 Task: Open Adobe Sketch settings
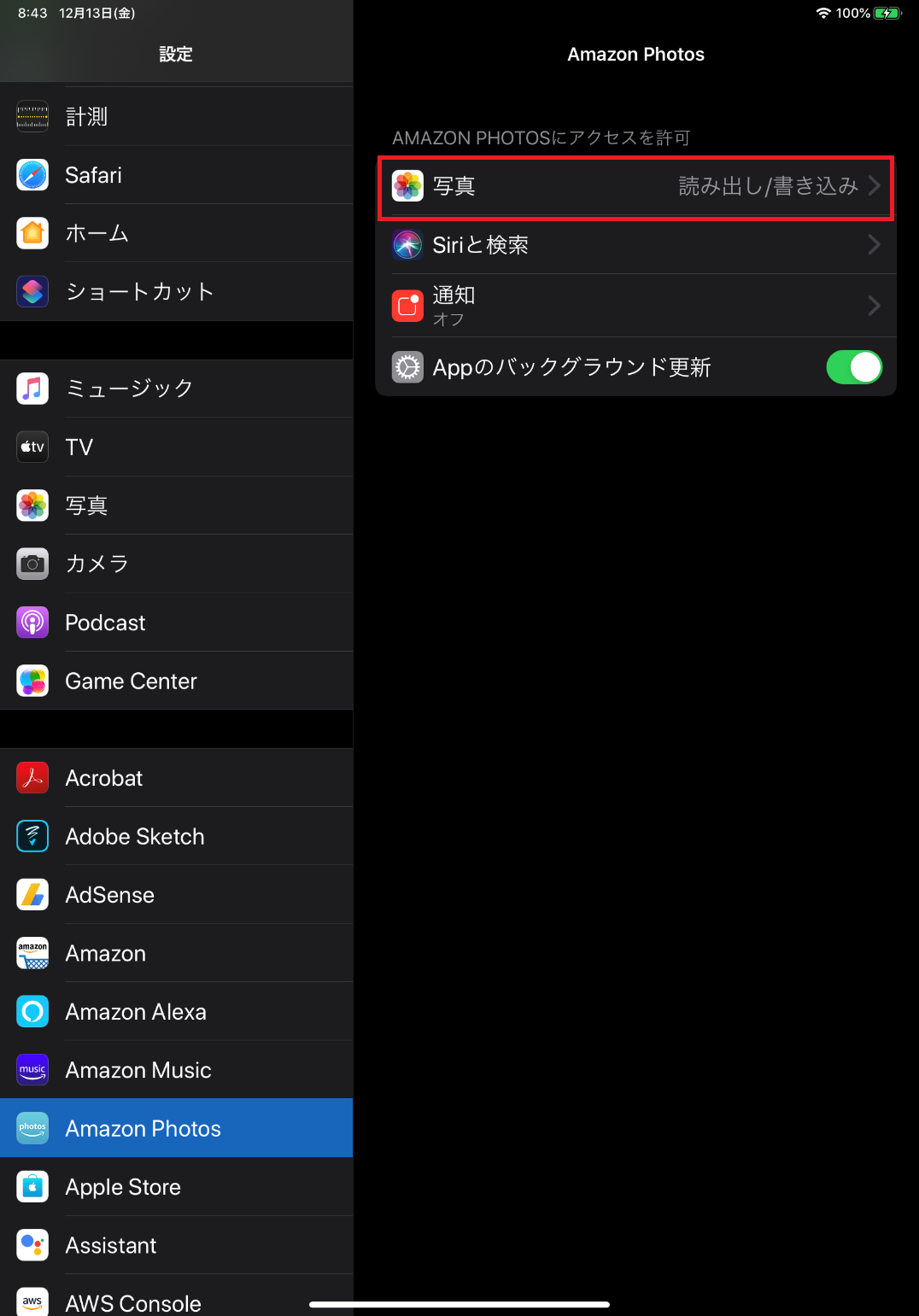coord(176,836)
